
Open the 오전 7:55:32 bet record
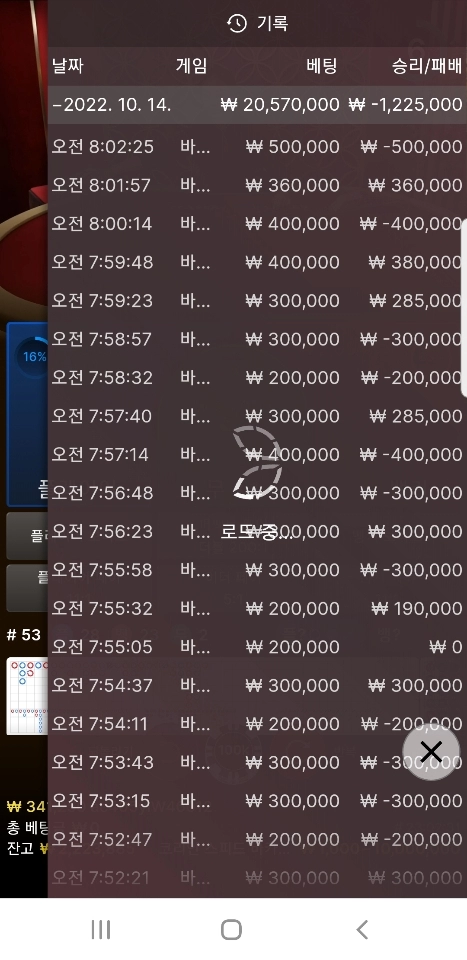[x=257, y=609]
